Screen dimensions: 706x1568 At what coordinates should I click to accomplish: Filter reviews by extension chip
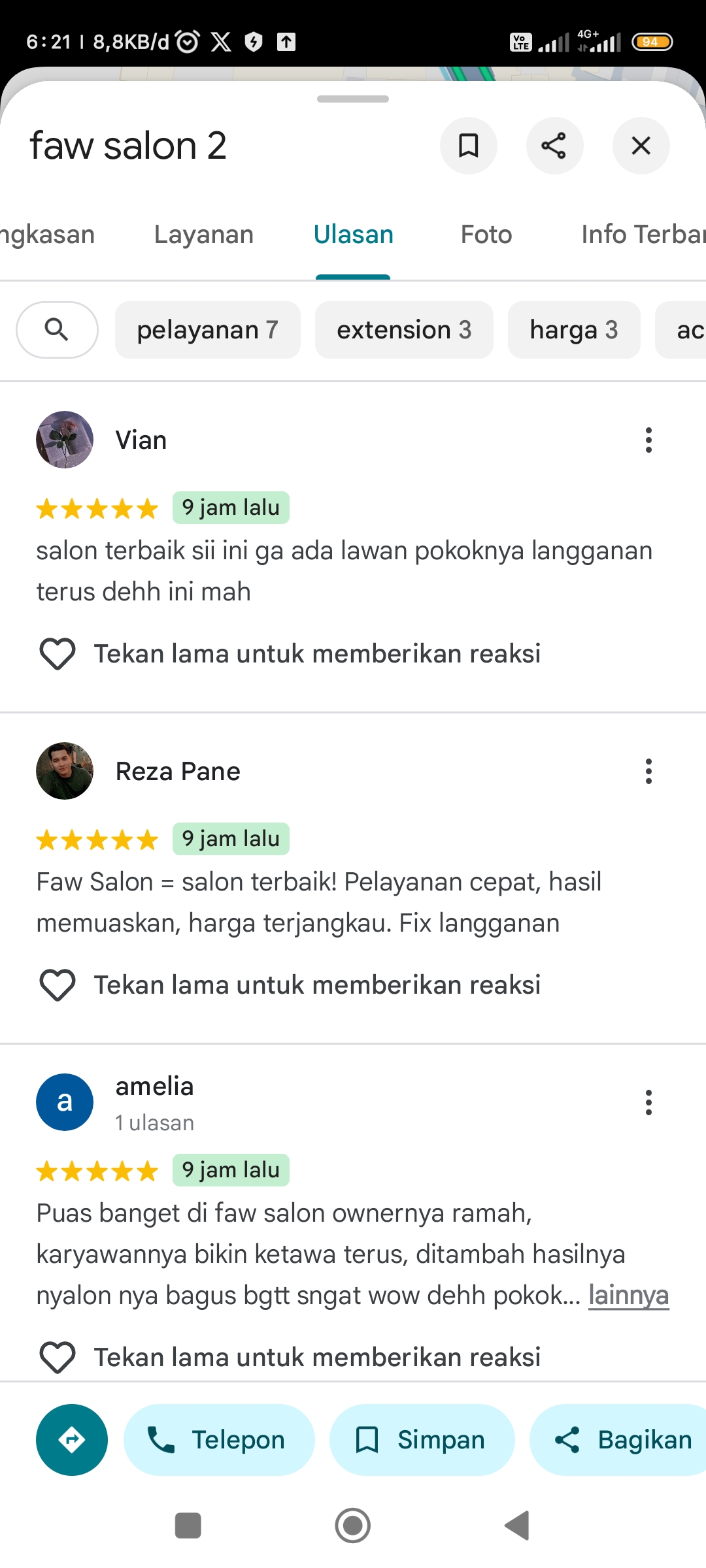404,330
